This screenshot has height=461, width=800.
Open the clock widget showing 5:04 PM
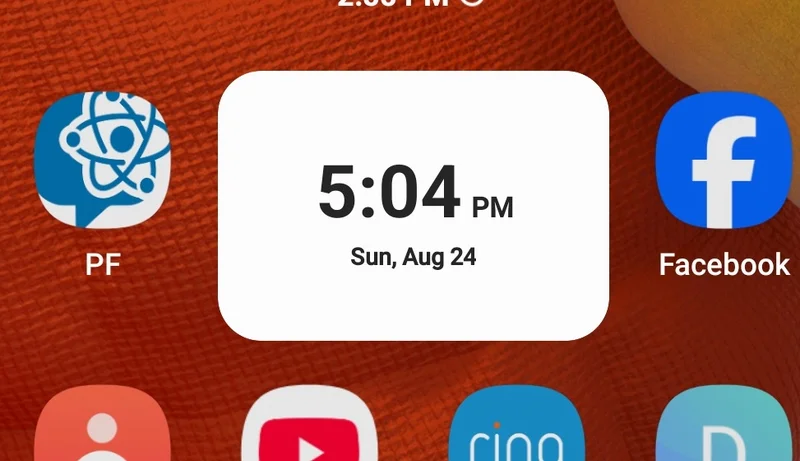[413, 205]
